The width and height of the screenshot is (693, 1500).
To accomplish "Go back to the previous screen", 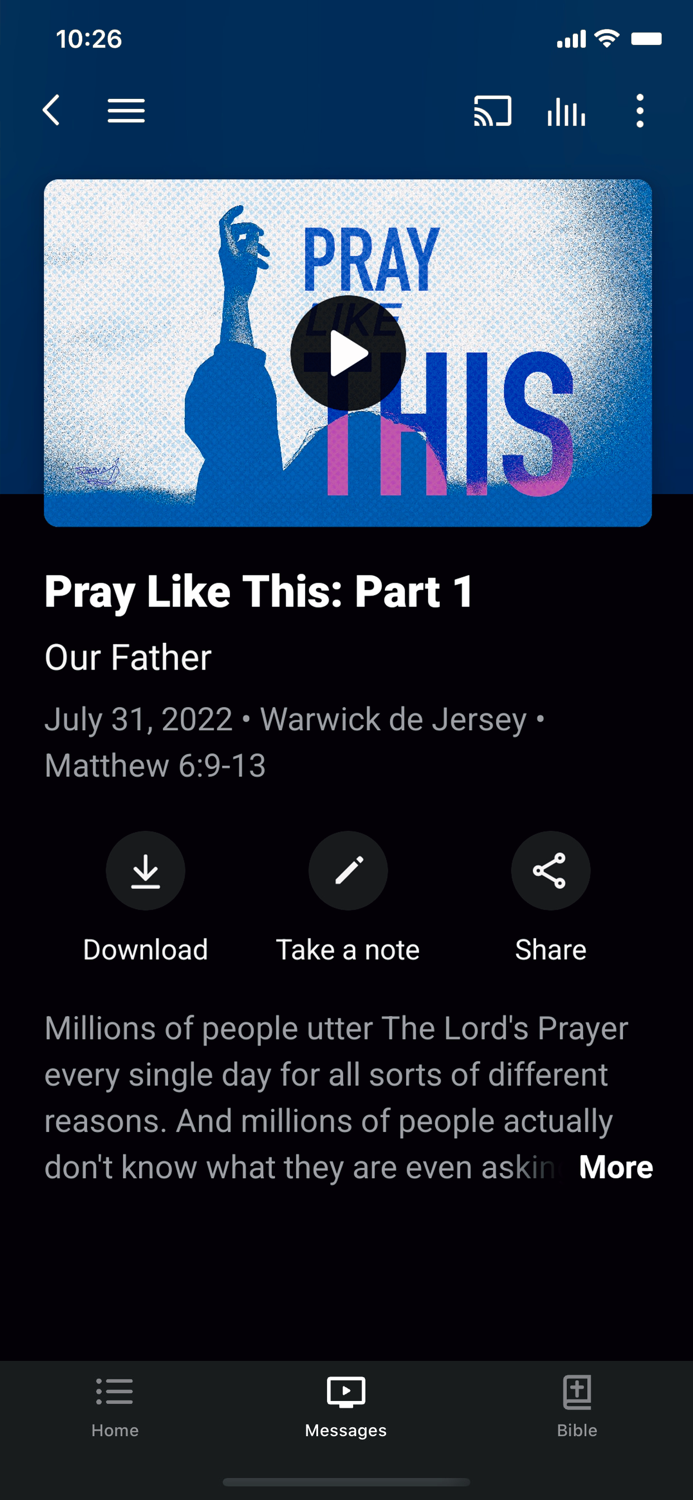I will 52,110.
